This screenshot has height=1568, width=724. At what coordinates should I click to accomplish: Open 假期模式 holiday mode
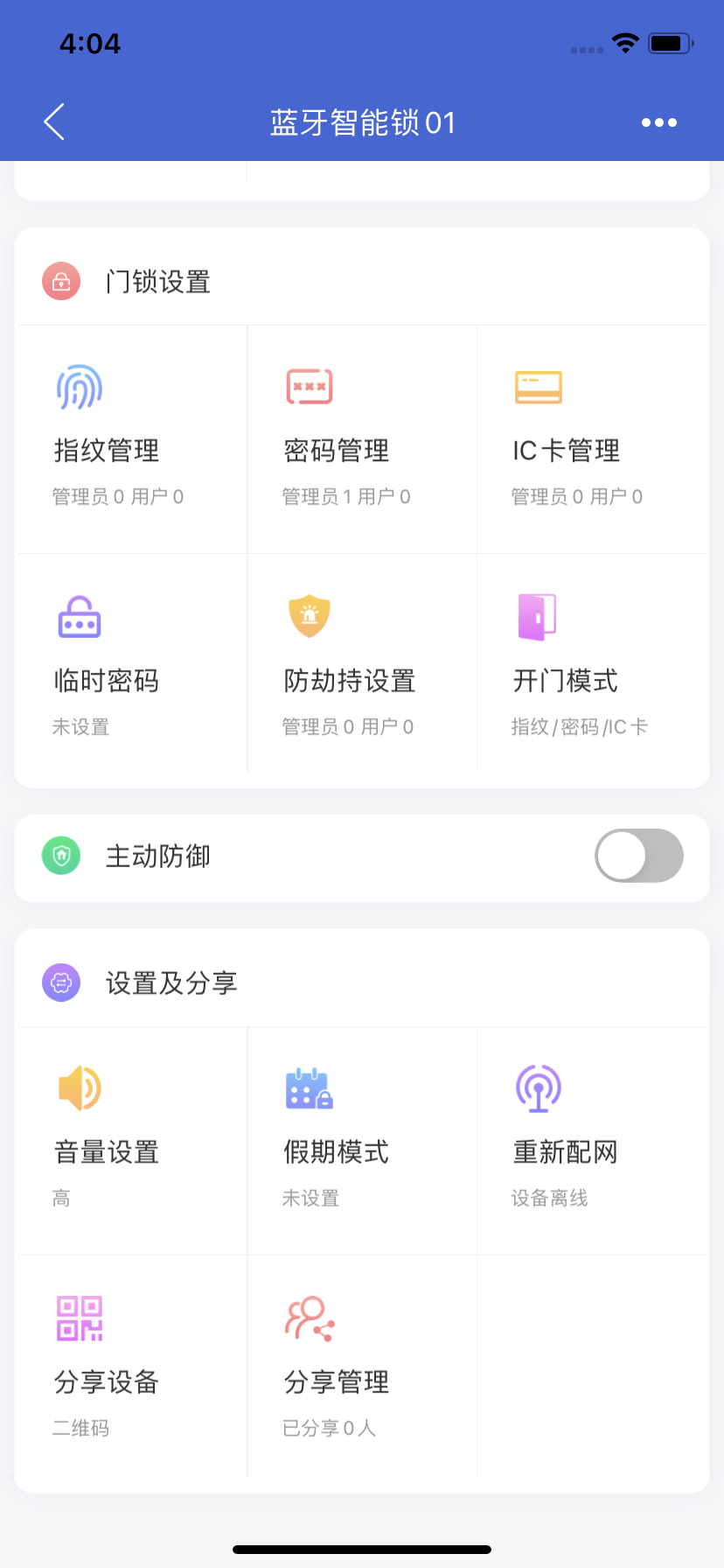(361, 1139)
